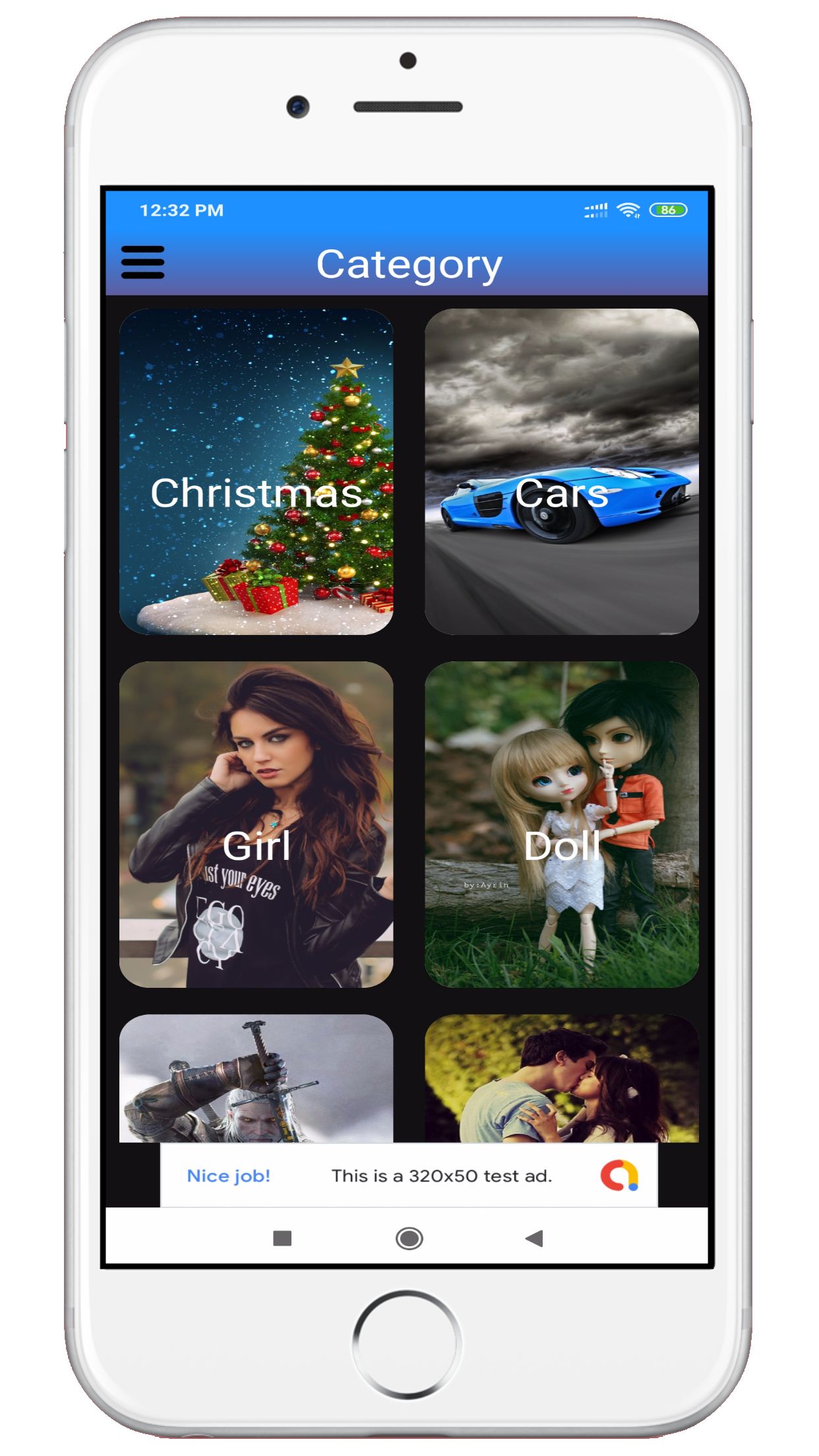The height and width of the screenshot is (1456, 819).
Task: Tap the system home button
Action: [409, 1238]
